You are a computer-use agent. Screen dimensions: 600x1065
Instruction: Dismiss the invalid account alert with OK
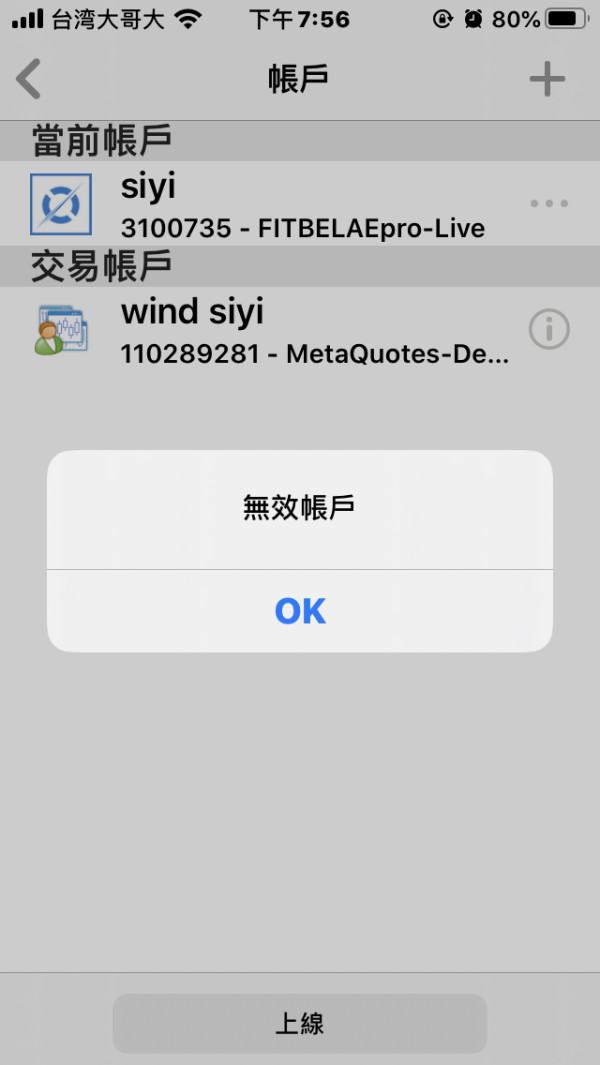coord(300,611)
